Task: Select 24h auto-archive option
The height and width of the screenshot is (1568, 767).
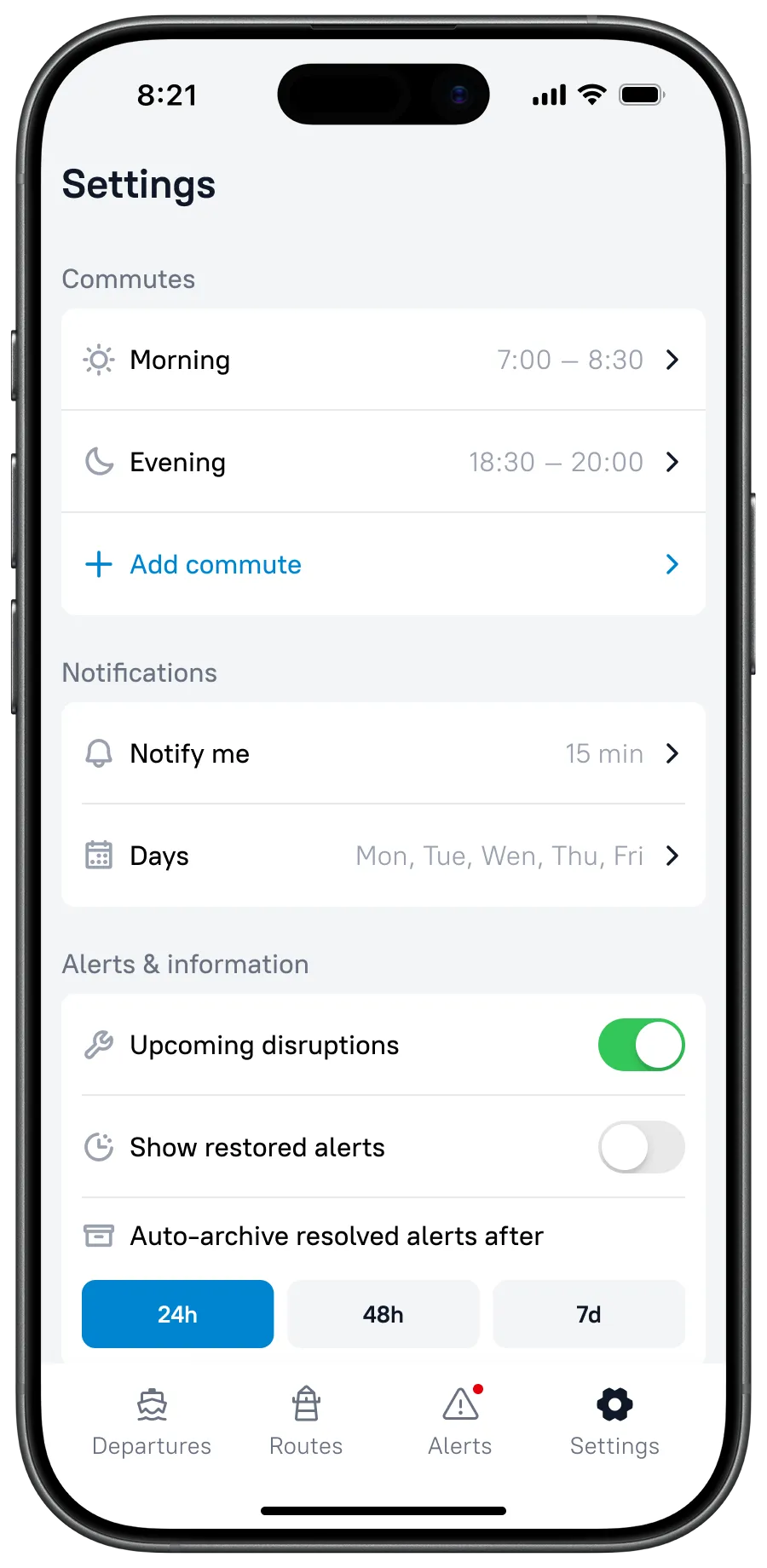Action: click(x=177, y=1314)
